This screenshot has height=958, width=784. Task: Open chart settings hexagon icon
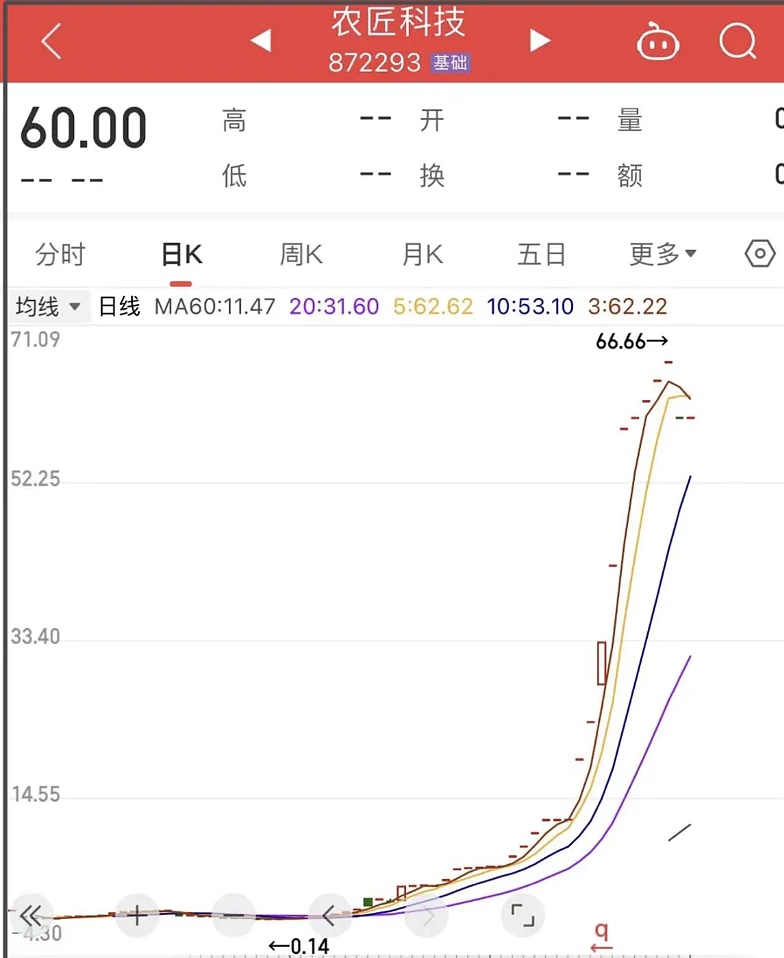tap(760, 254)
